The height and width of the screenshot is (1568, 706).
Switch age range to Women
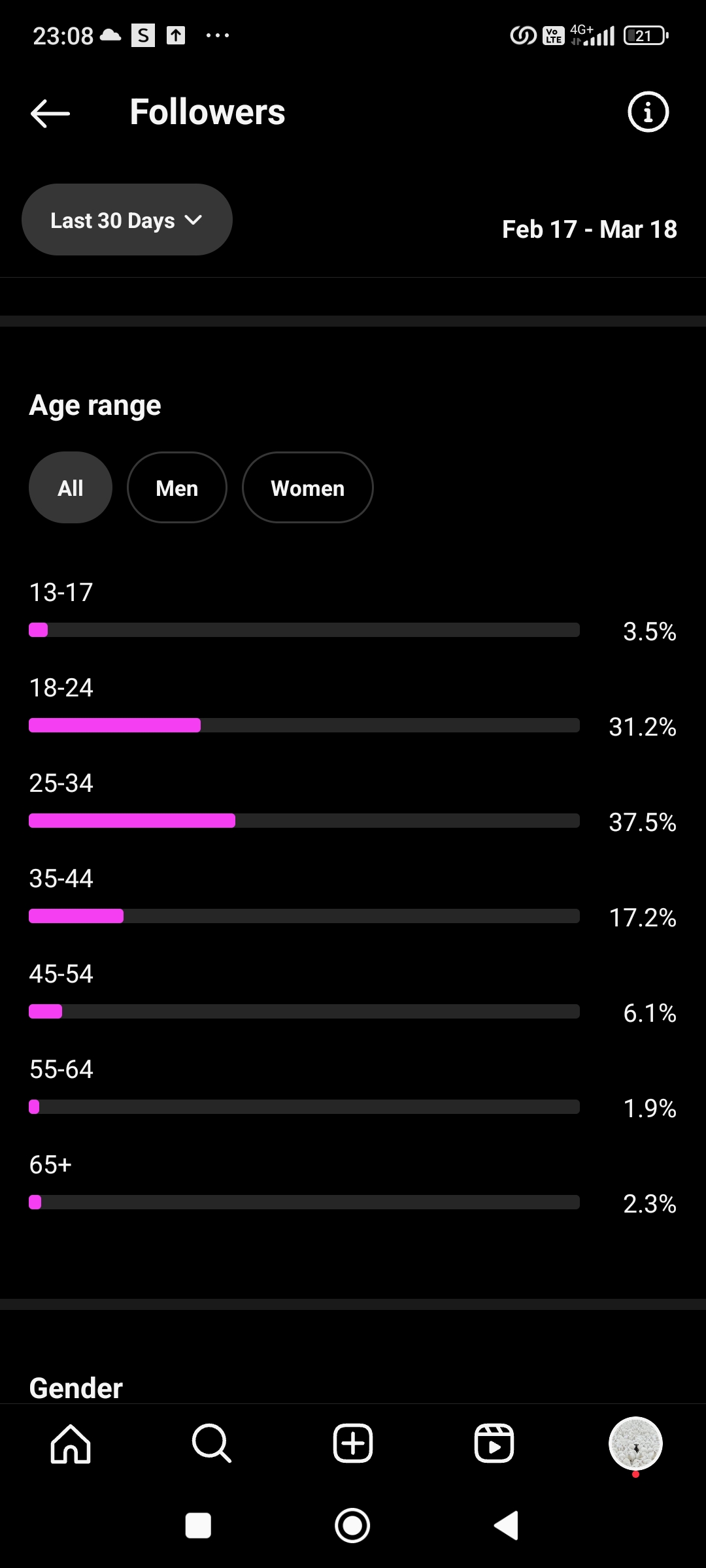pyautogui.click(x=308, y=487)
